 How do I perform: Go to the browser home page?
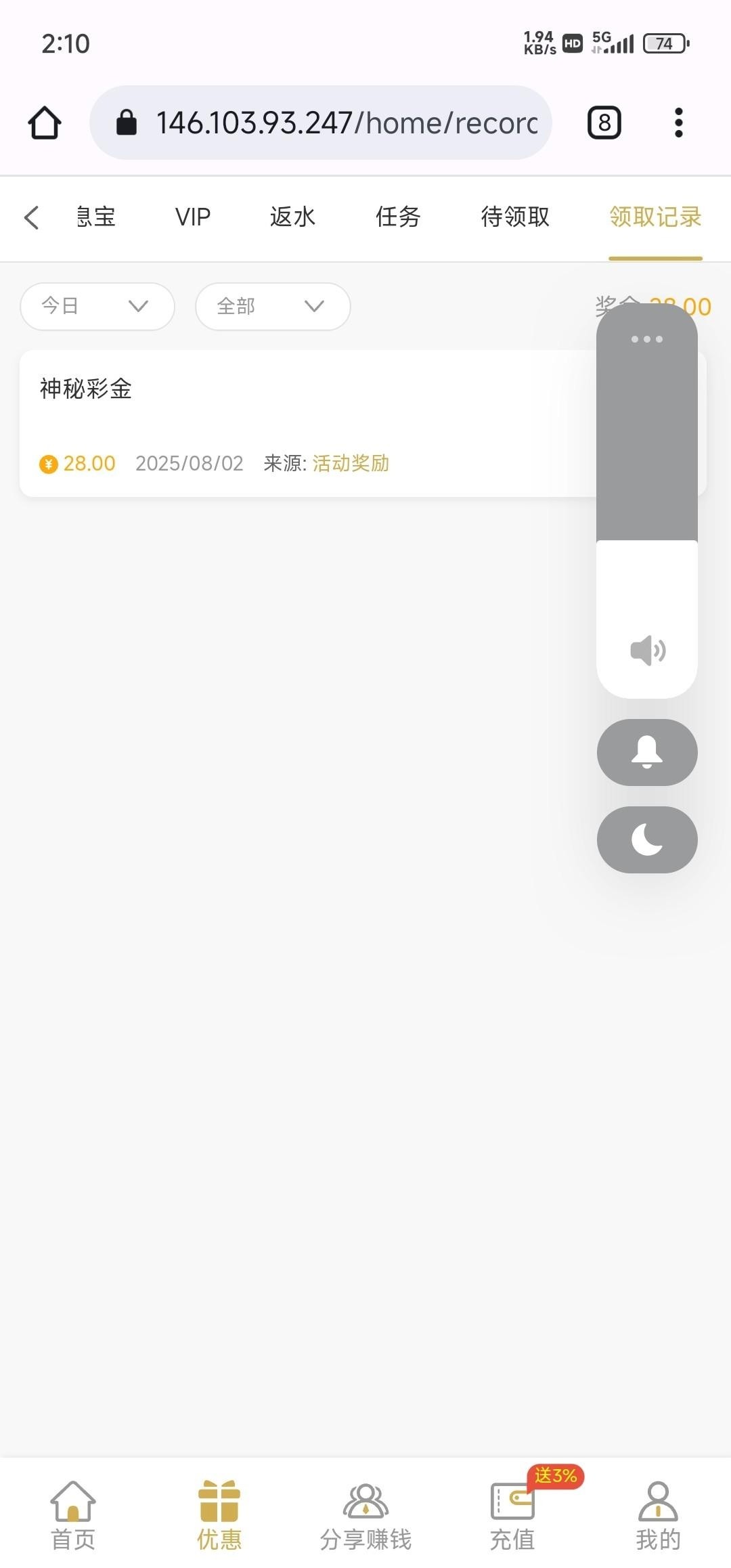point(45,123)
